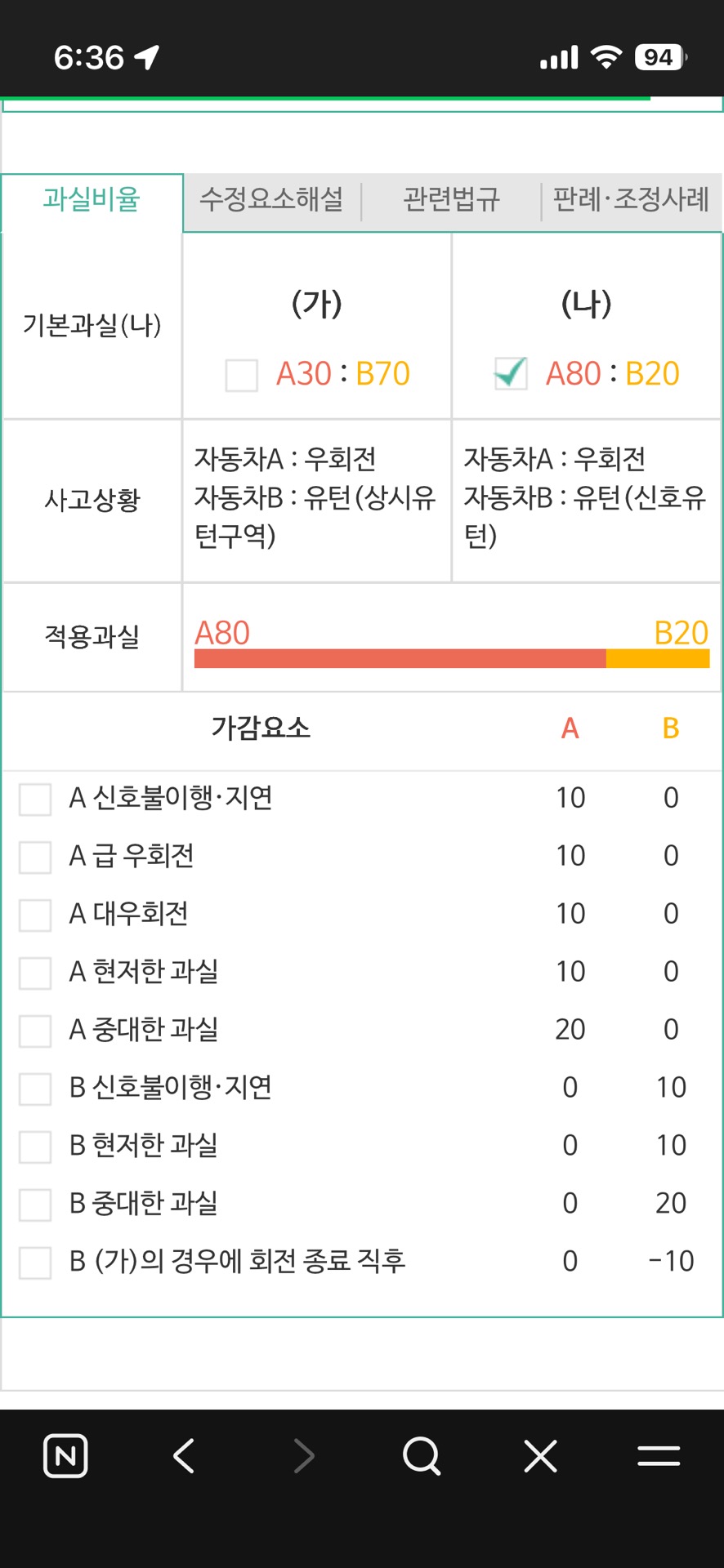Open the browser hamburger menu

click(x=659, y=1455)
